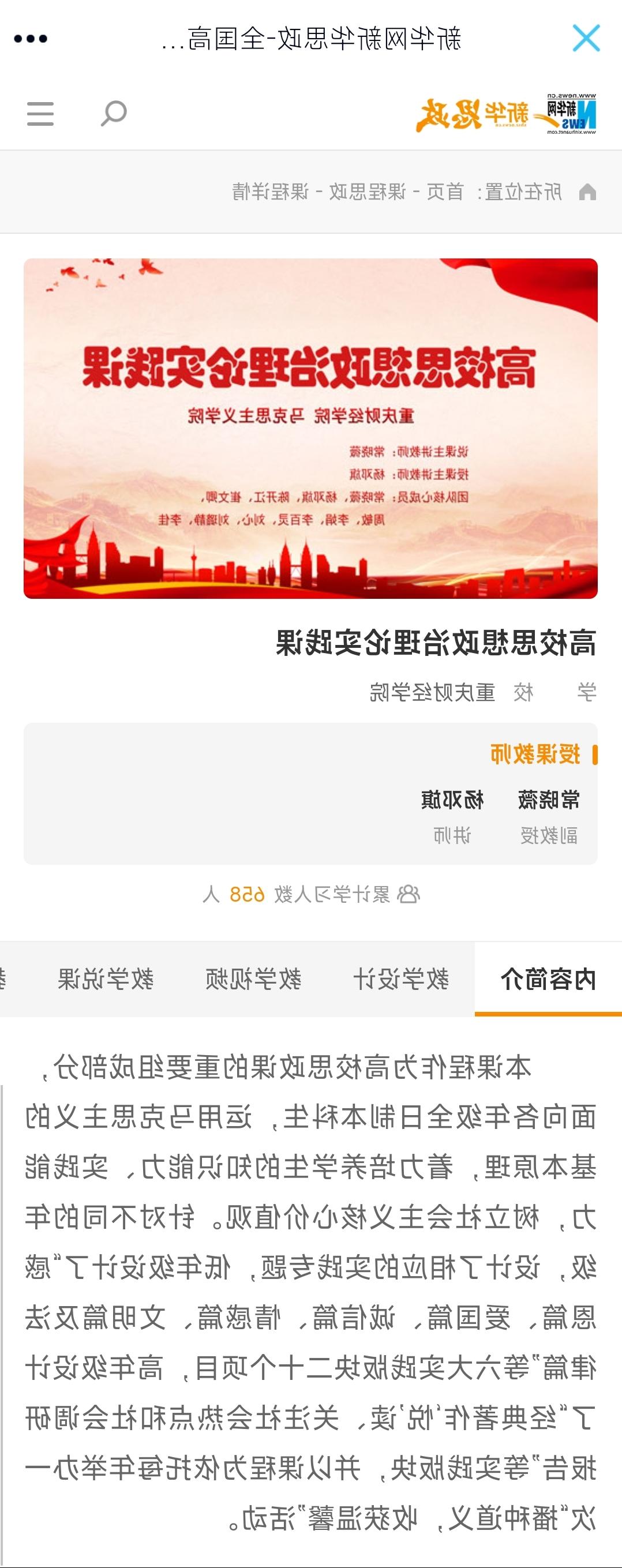Go to 首页 via breadcrumb link

click(445, 192)
